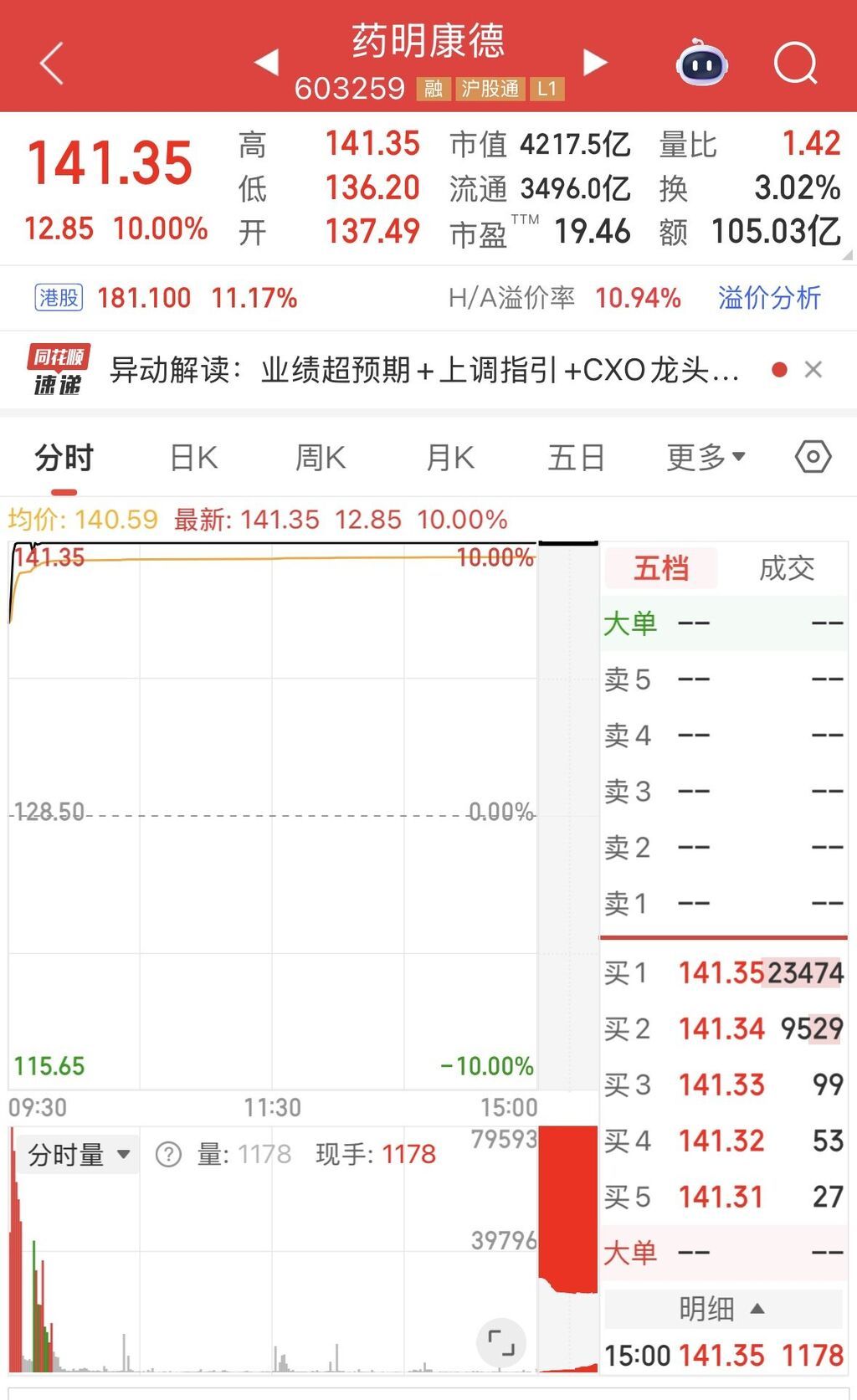Viewport: 857px width, 1400px height.
Task: Switch to 周K chart tab
Action: (x=321, y=458)
